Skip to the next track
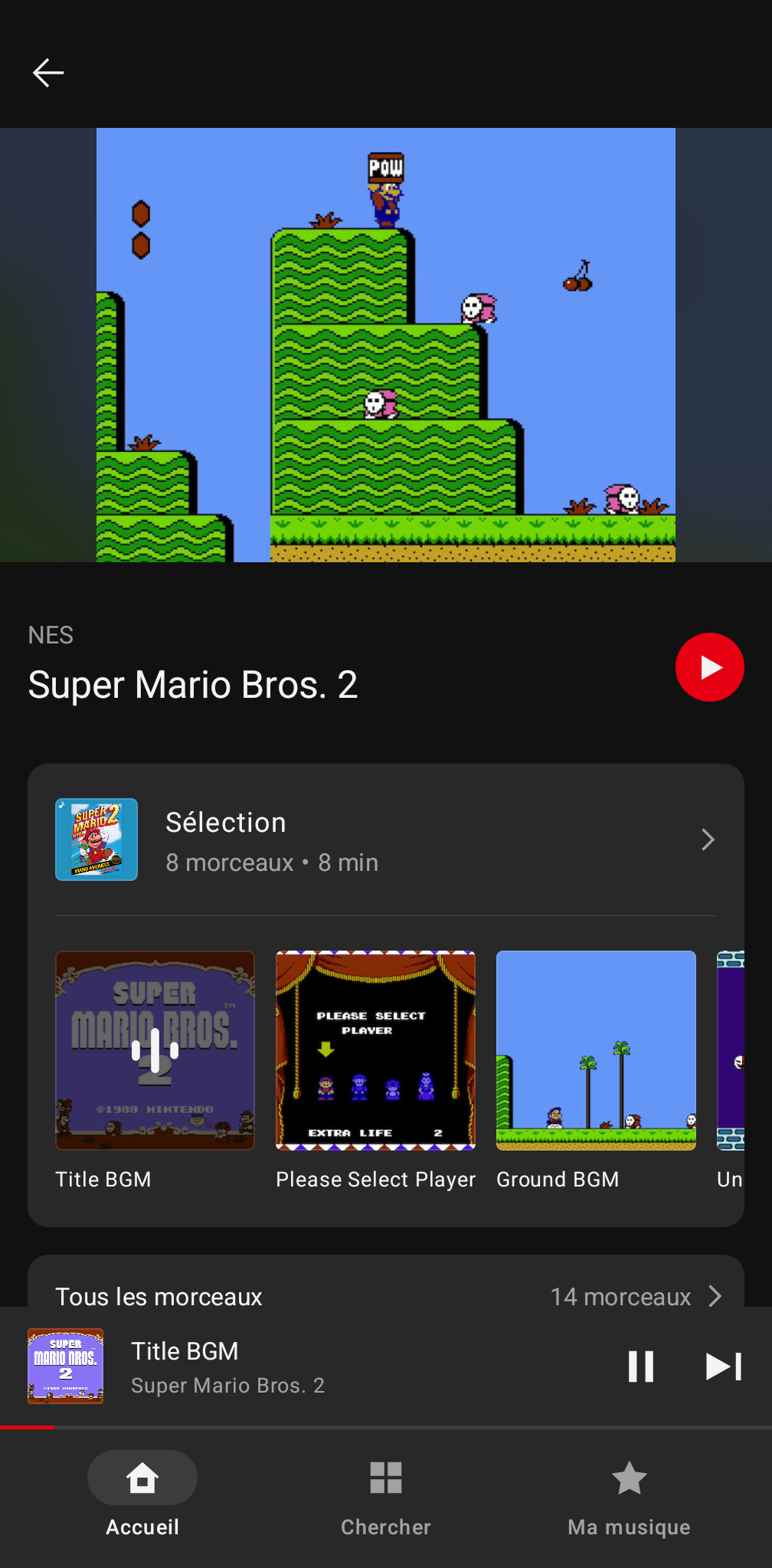The width and height of the screenshot is (772, 1568). tap(723, 1366)
